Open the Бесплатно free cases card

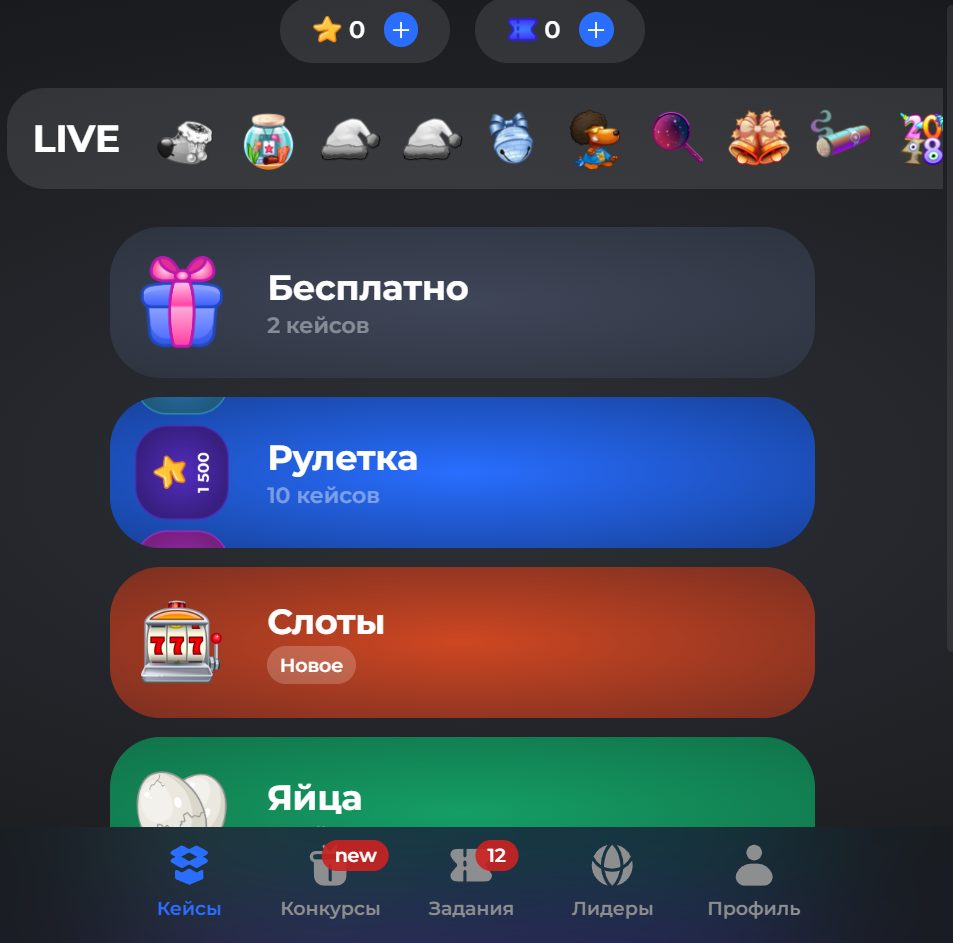tap(462, 302)
